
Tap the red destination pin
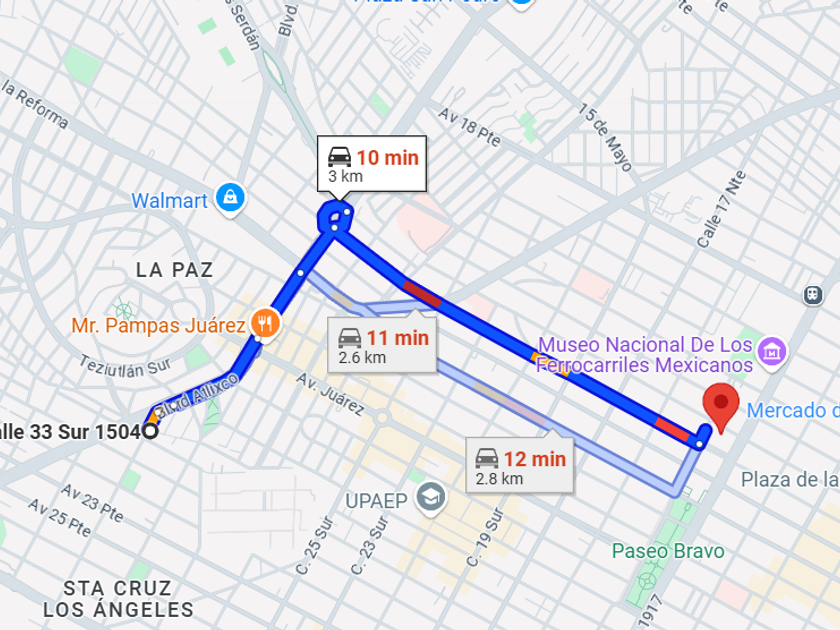pyautogui.click(x=721, y=408)
